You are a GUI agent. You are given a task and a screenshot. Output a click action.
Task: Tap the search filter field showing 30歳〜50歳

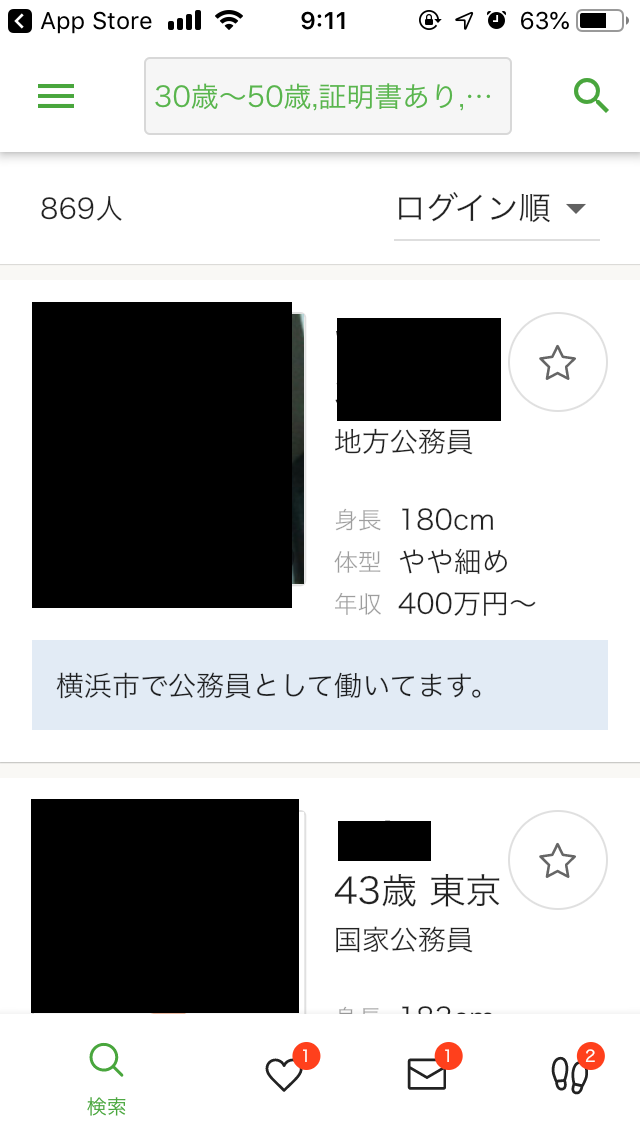[327, 96]
